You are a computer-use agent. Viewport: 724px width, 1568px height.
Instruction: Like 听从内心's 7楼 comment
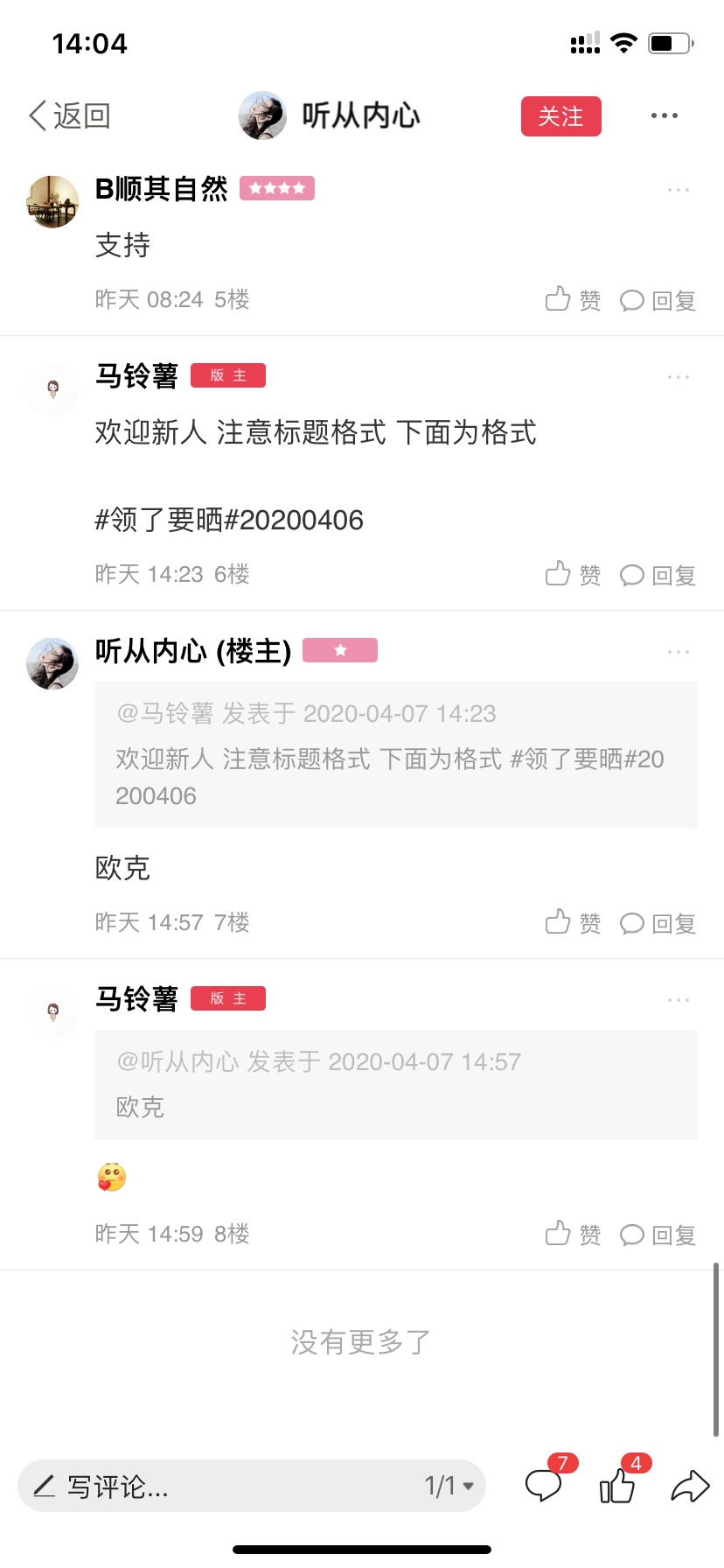573,923
